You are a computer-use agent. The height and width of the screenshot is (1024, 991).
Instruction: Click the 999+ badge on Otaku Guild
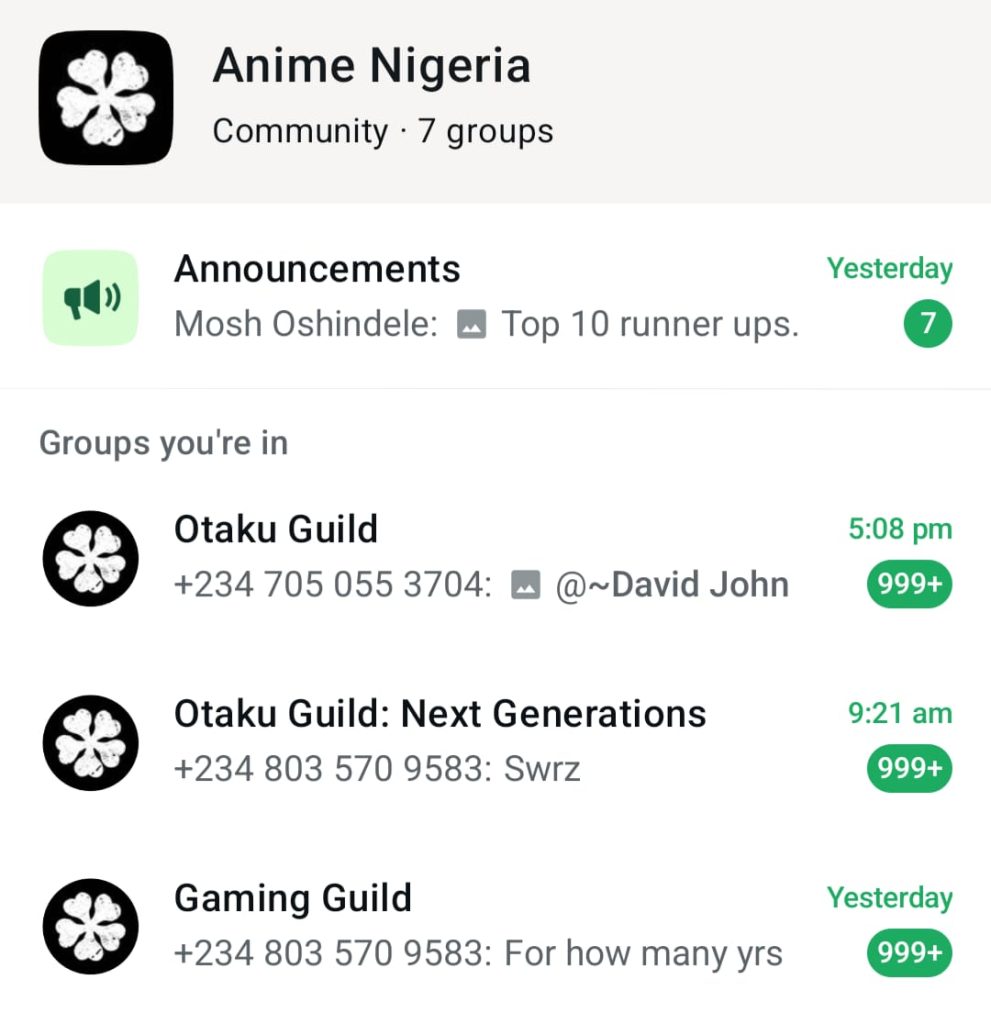908,584
